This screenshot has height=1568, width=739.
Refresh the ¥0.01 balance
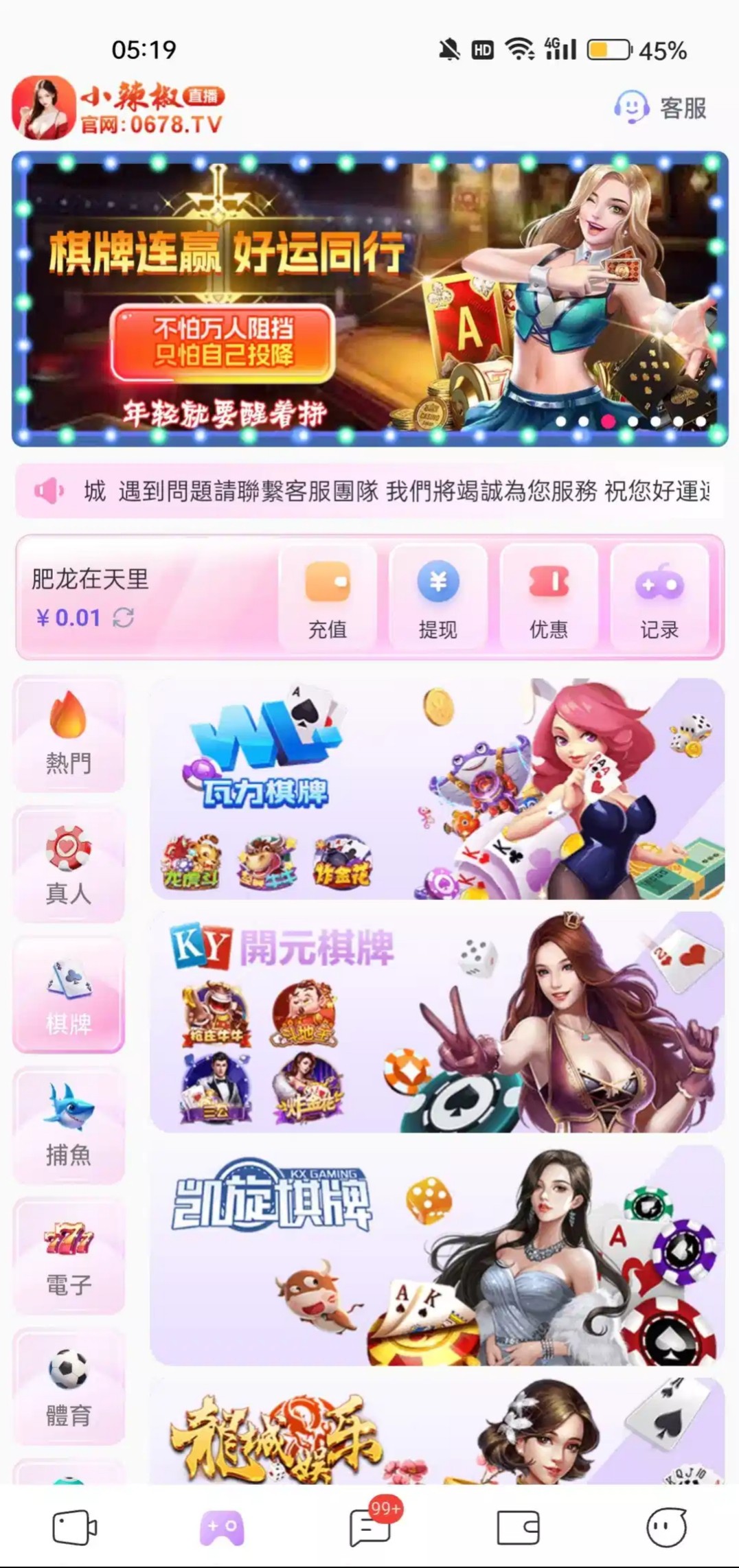pyautogui.click(x=124, y=617)
